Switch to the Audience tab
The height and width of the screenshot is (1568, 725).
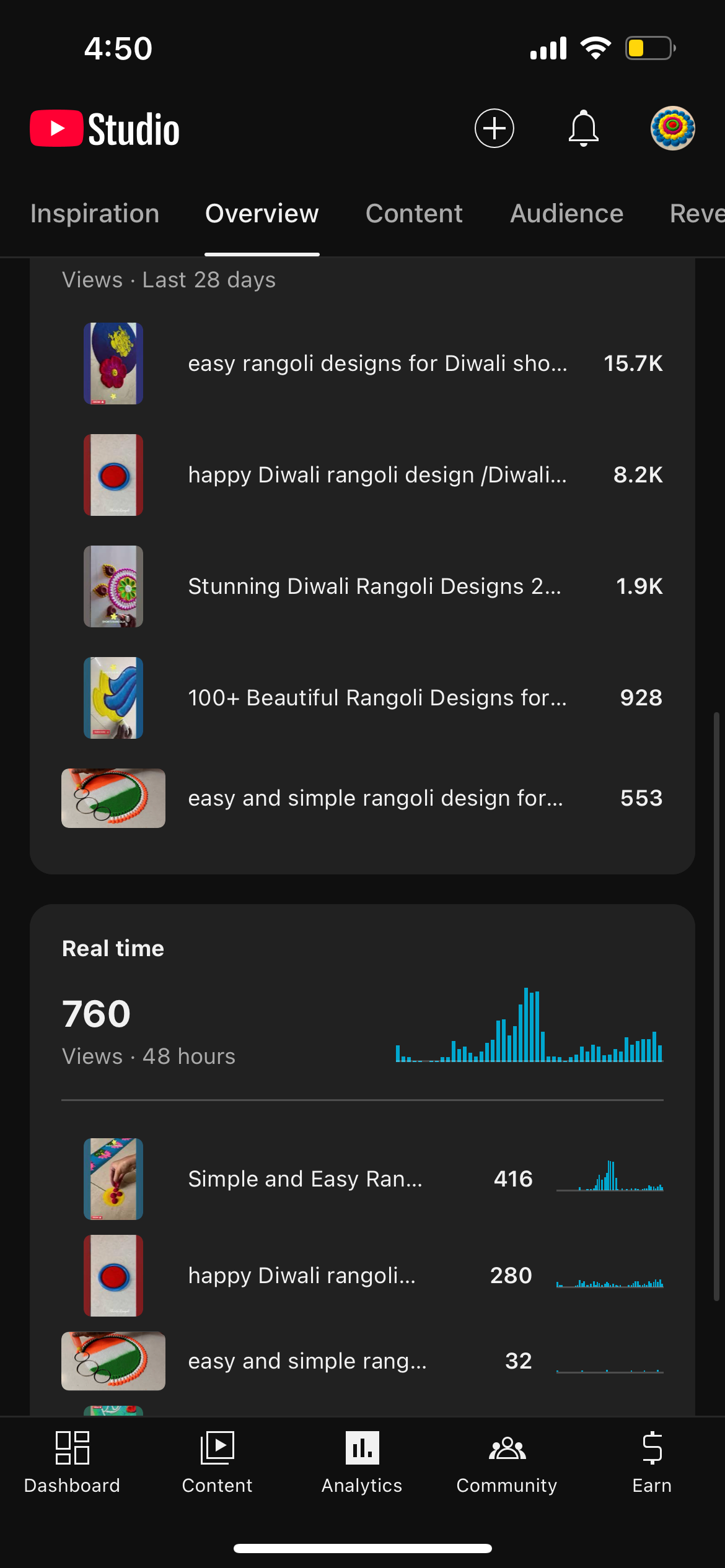566,214
